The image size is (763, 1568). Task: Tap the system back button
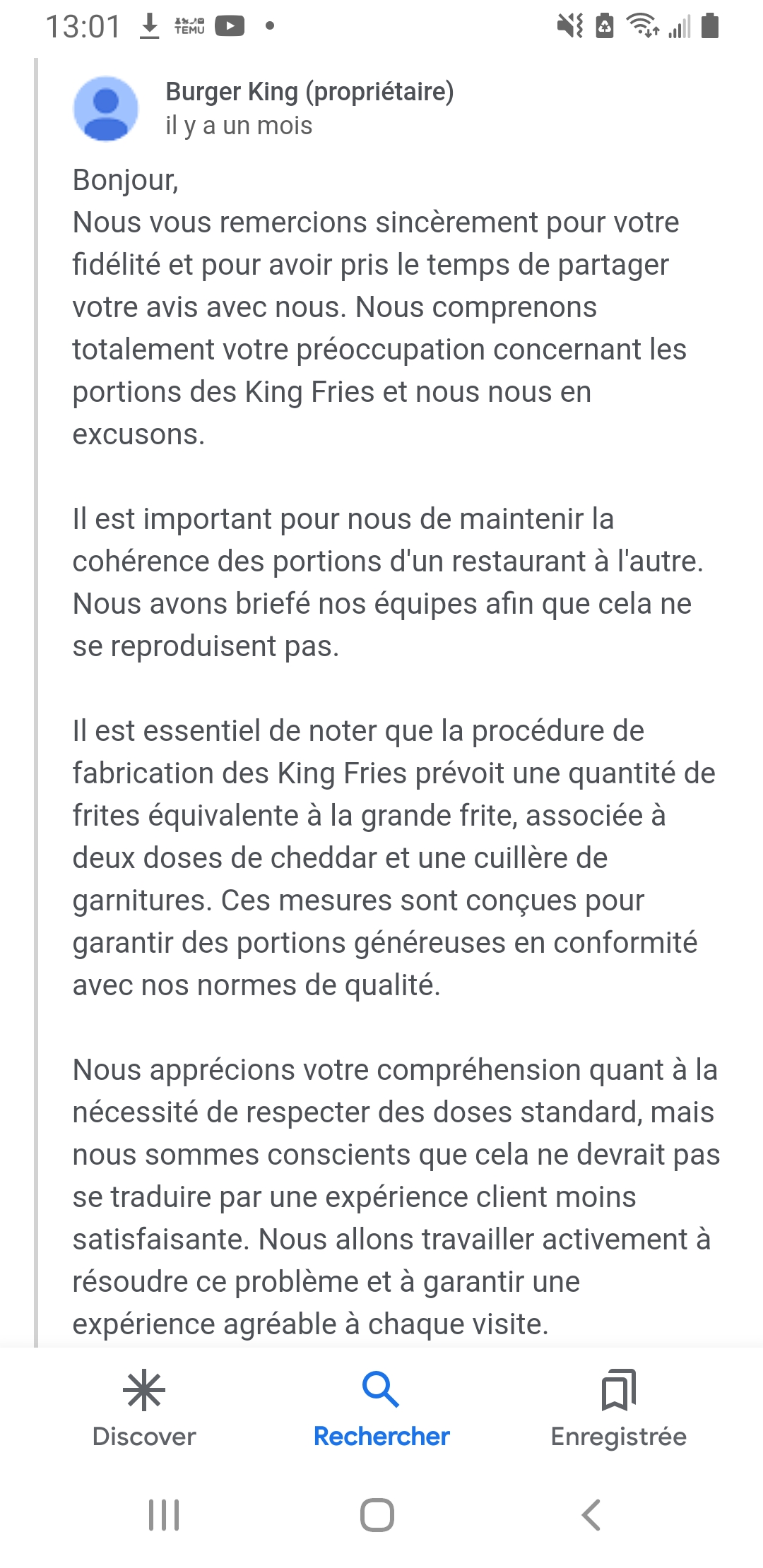[591, 1514]
